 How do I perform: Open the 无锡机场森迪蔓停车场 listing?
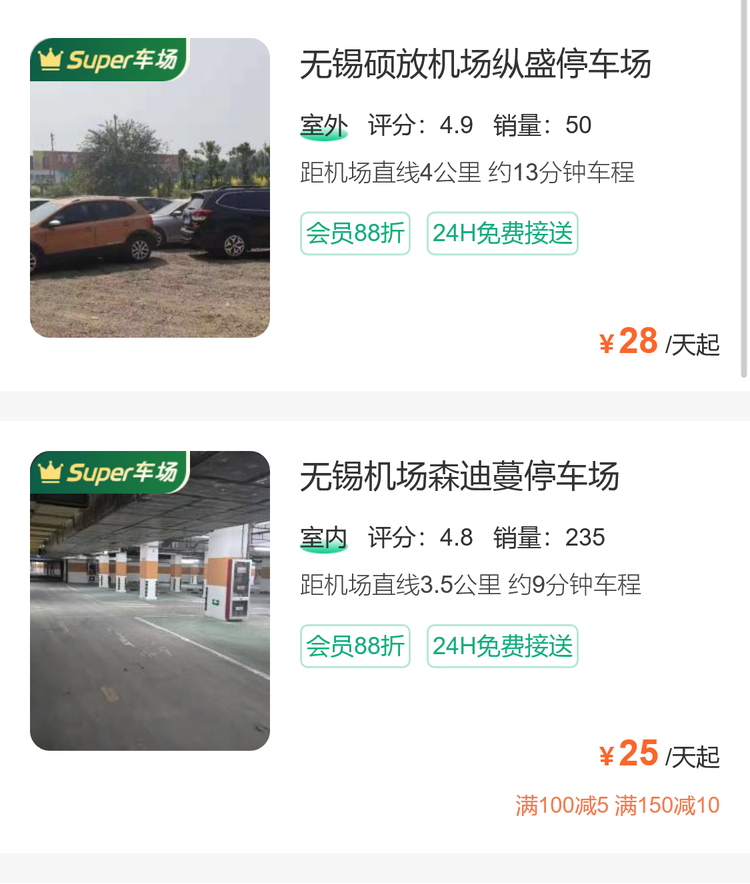point(460,477)
